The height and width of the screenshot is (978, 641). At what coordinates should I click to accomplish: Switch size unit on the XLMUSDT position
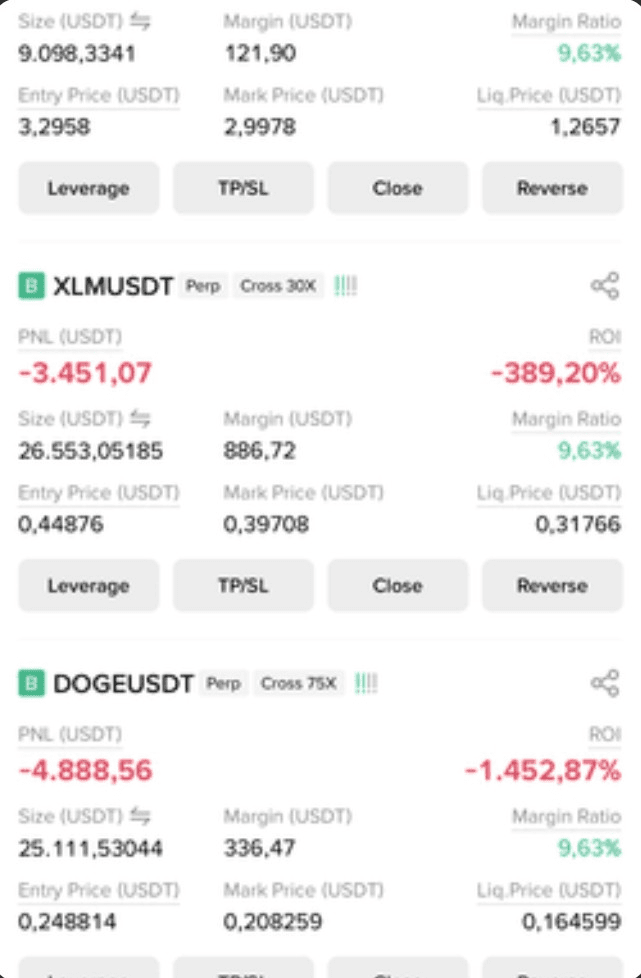(140, 418)
